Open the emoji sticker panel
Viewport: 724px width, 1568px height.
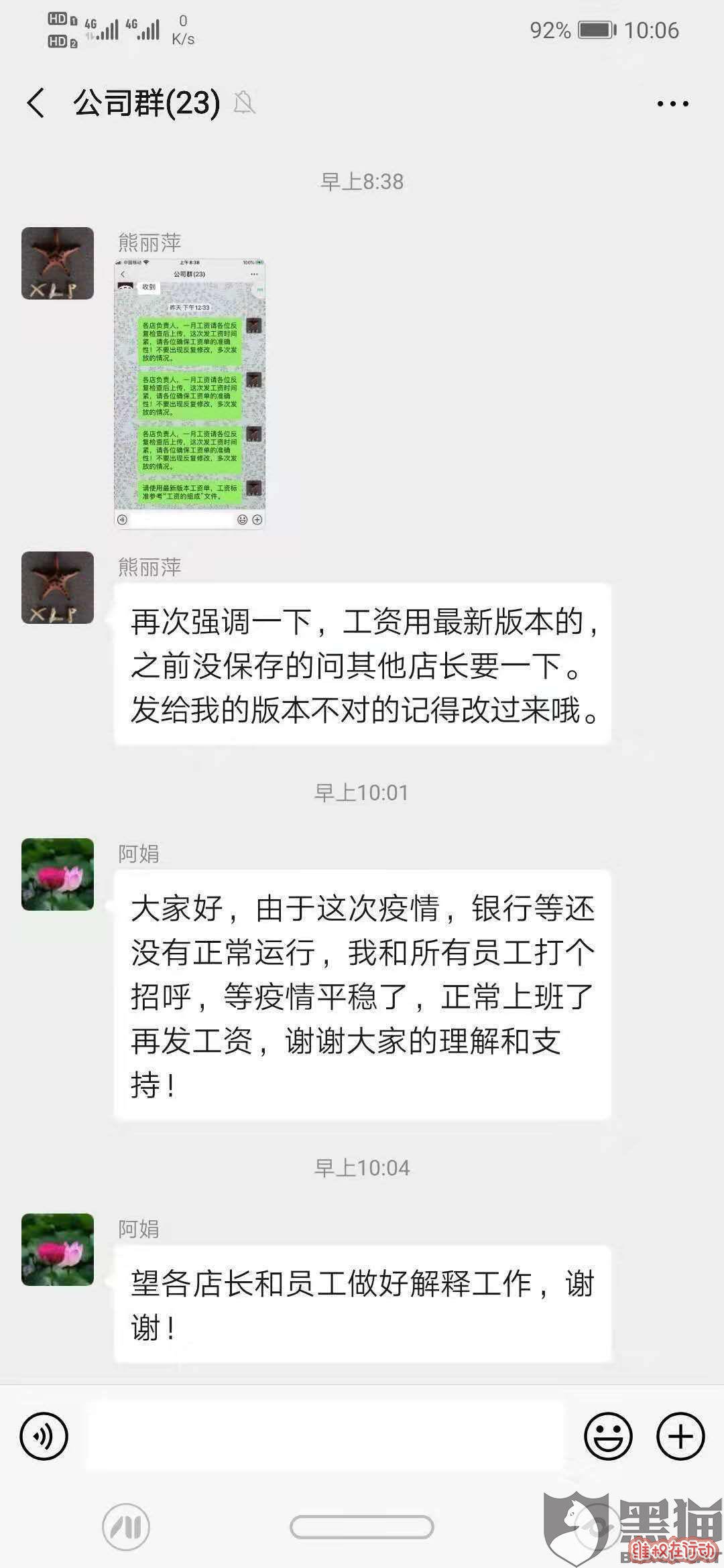pos(608,1436)
